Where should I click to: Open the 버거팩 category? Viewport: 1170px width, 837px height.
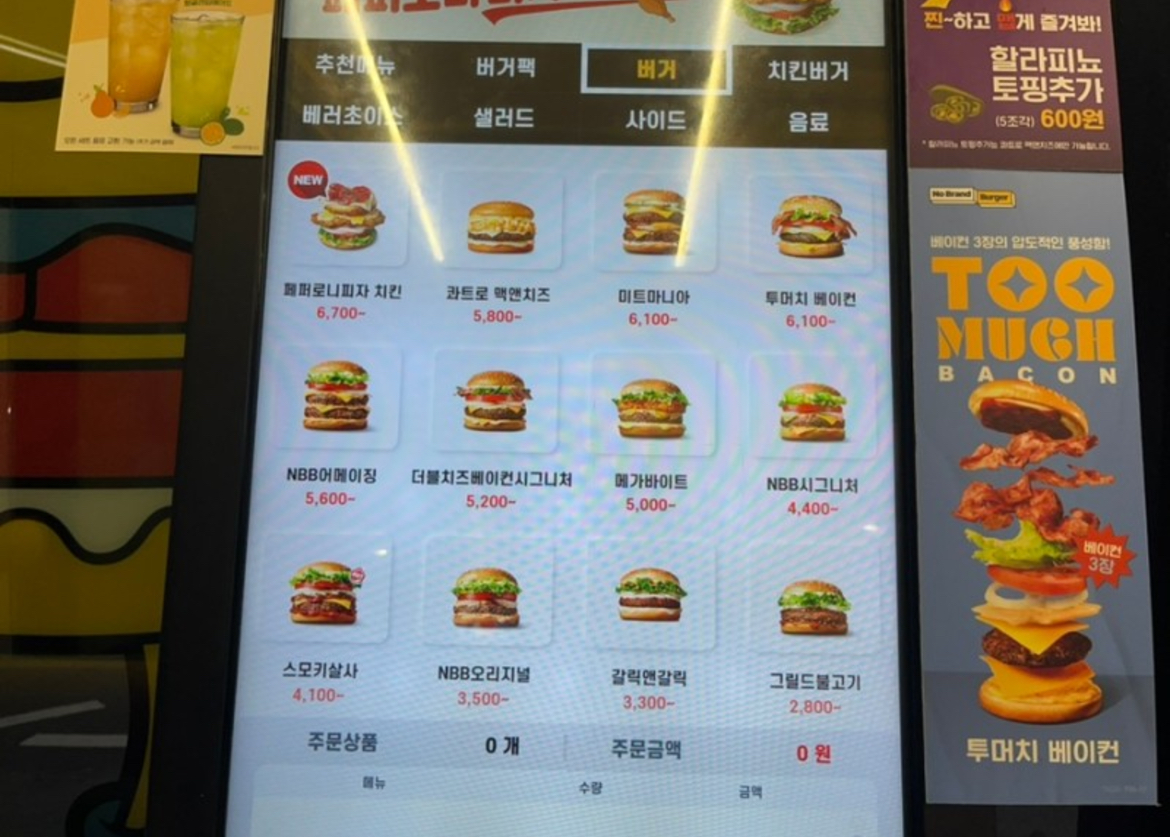pos(505,69)
